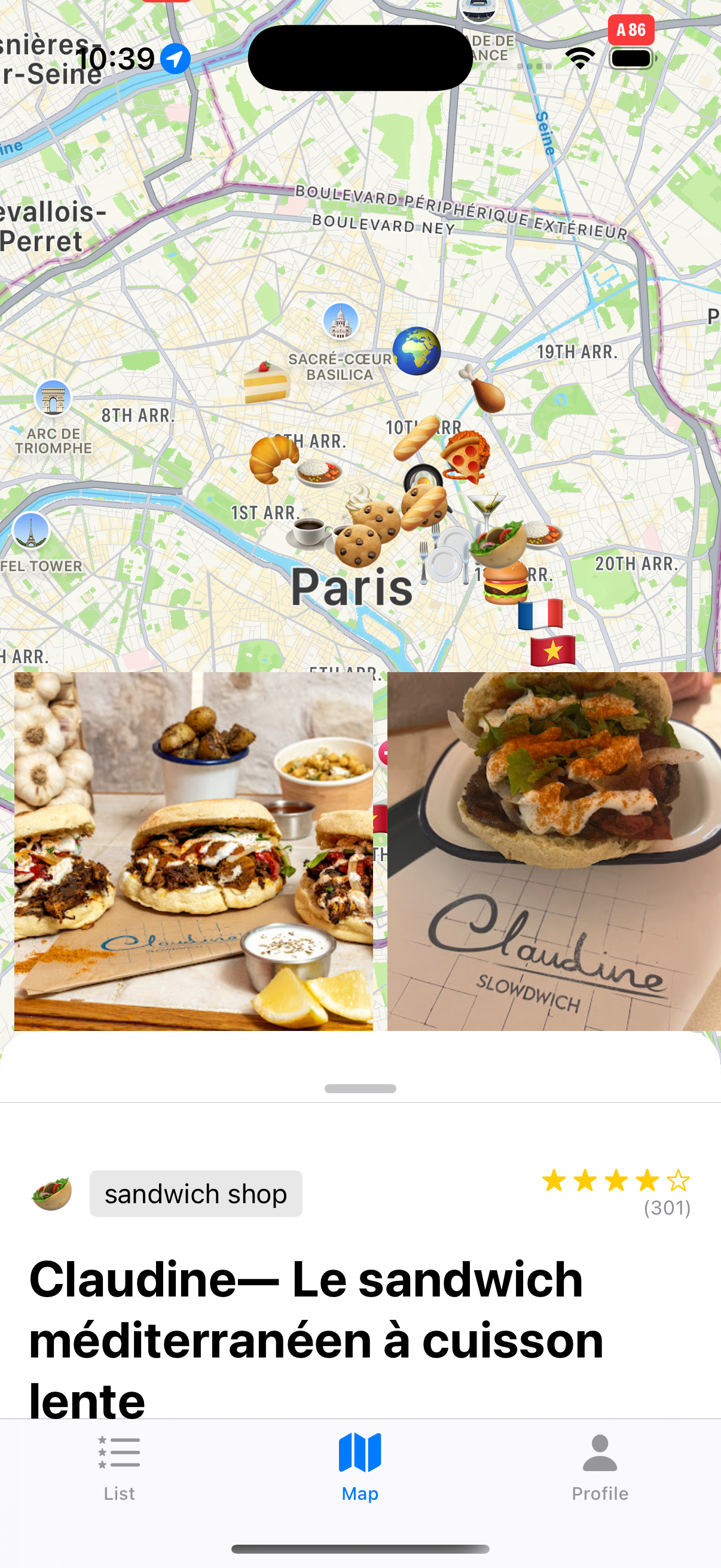This screenshot has width=721, height=1568.
Task: Tap the cake slice marker near Sacré-Cœur
Action: point(267,382)
